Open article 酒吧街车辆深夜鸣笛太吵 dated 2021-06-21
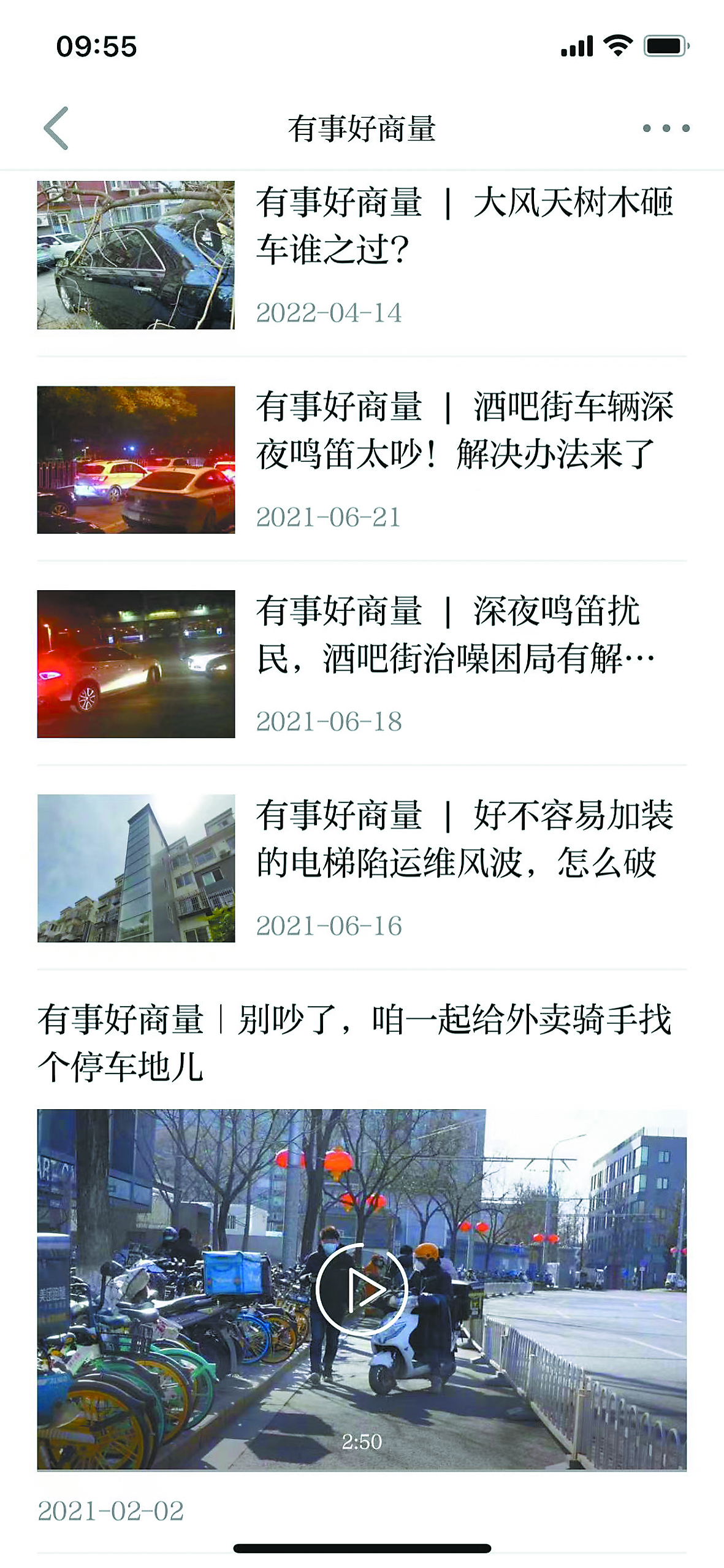The image size is (724, 1568). pos(464,430)
